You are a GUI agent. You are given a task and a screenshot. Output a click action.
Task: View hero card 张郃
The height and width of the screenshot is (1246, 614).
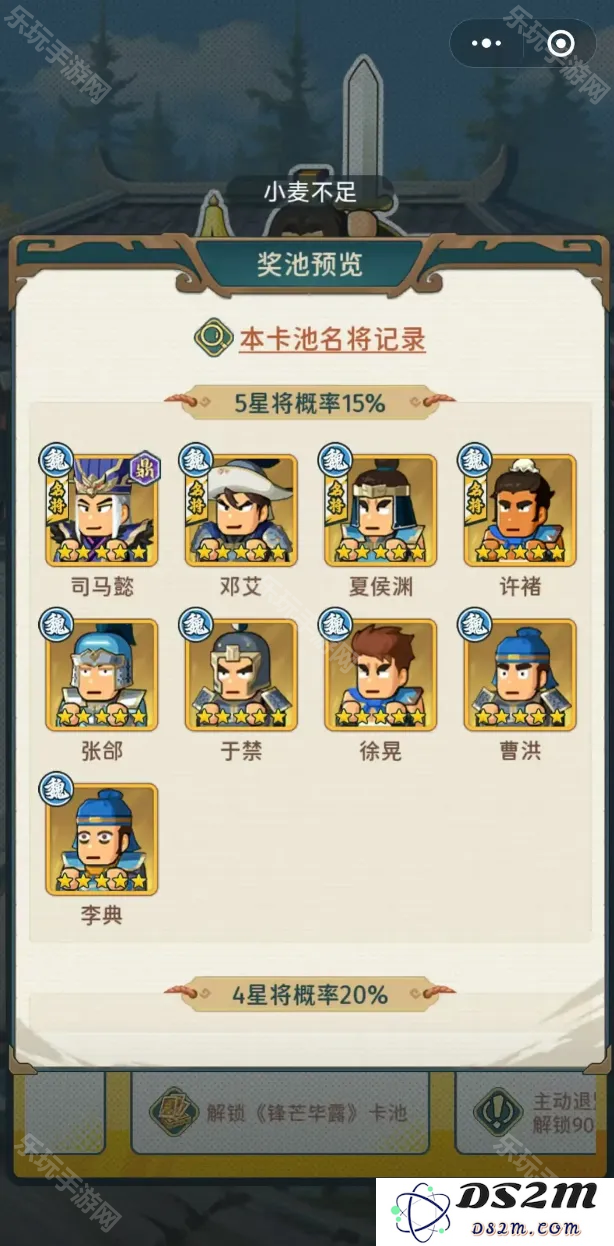coord(102,675)
